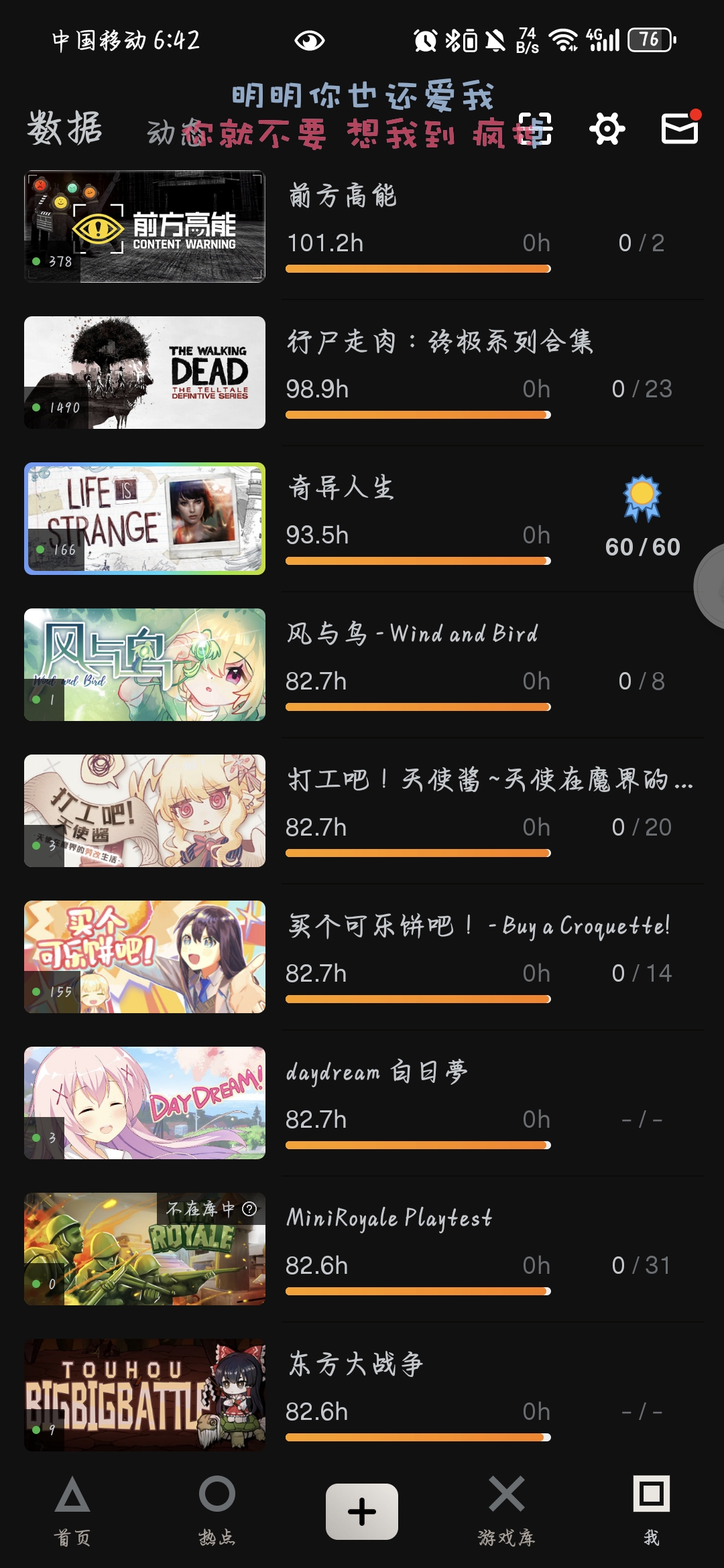Switch to the 数据 tab

click(64, 129)
